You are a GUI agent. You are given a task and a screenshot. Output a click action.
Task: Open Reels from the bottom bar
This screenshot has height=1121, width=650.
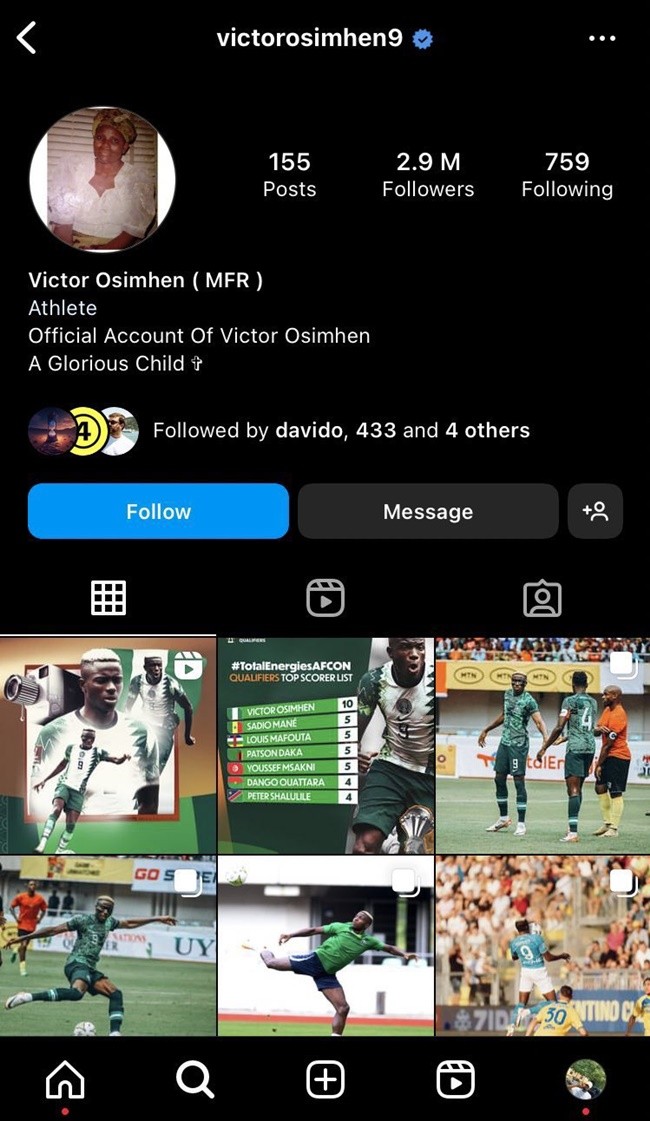(455, 1080)
